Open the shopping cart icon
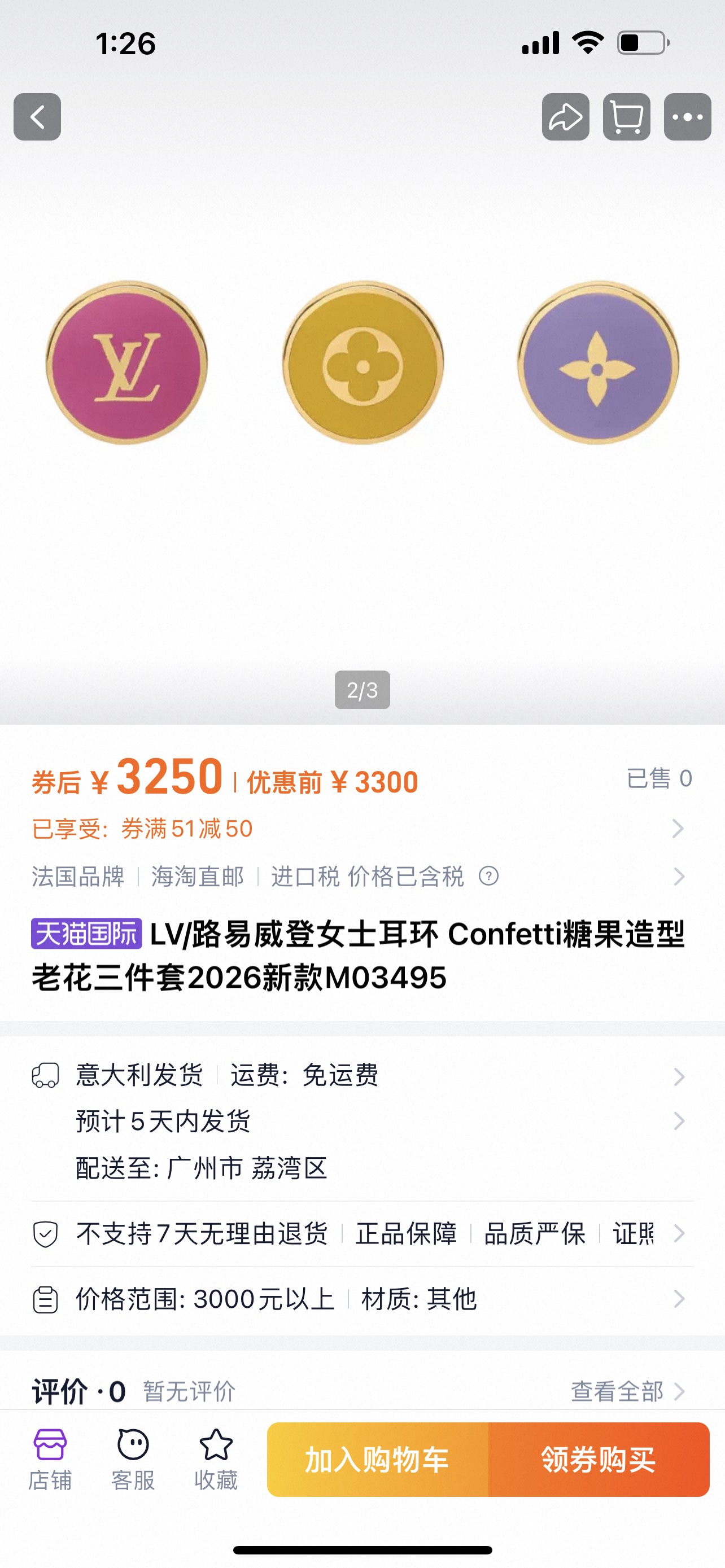 (626, 117)
